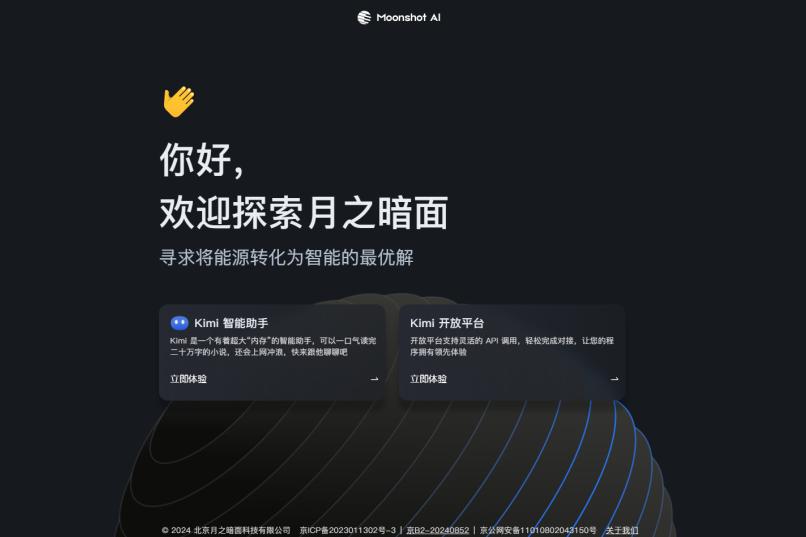This screenshot has width=806, height=537.
Task: Open the 京公网安备11010802043150号 link
Action: (x=538, y=530)
